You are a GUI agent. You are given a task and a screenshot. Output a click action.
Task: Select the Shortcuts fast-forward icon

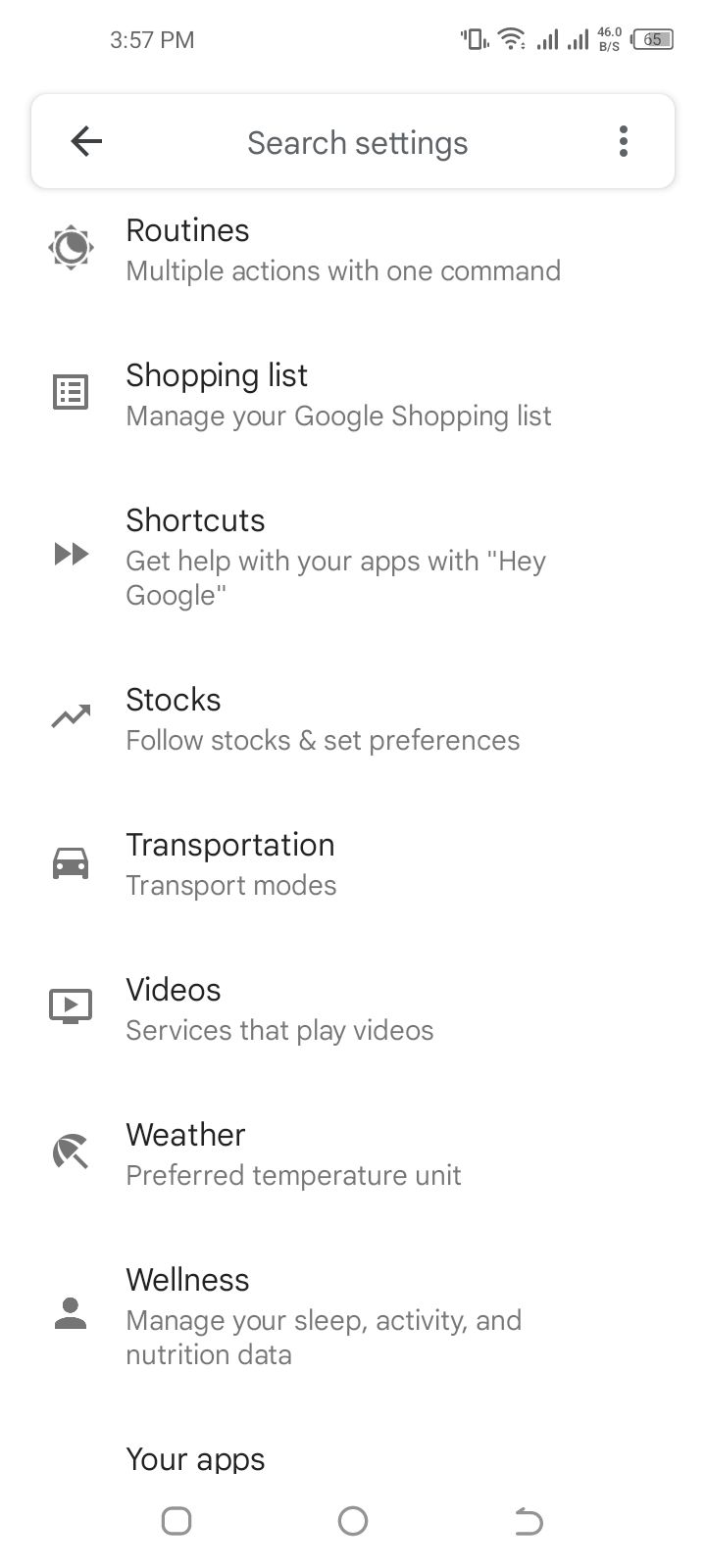pyautogui.click(x=70, y=555)
